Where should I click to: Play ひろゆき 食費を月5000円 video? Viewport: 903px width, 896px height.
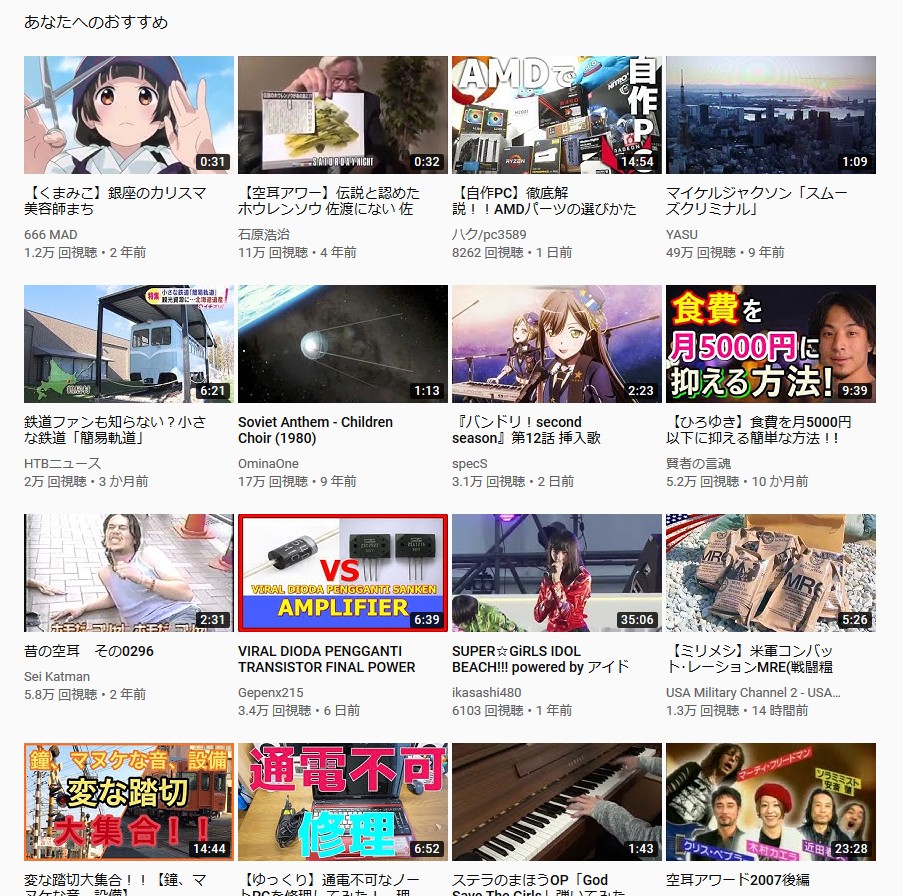770,344
